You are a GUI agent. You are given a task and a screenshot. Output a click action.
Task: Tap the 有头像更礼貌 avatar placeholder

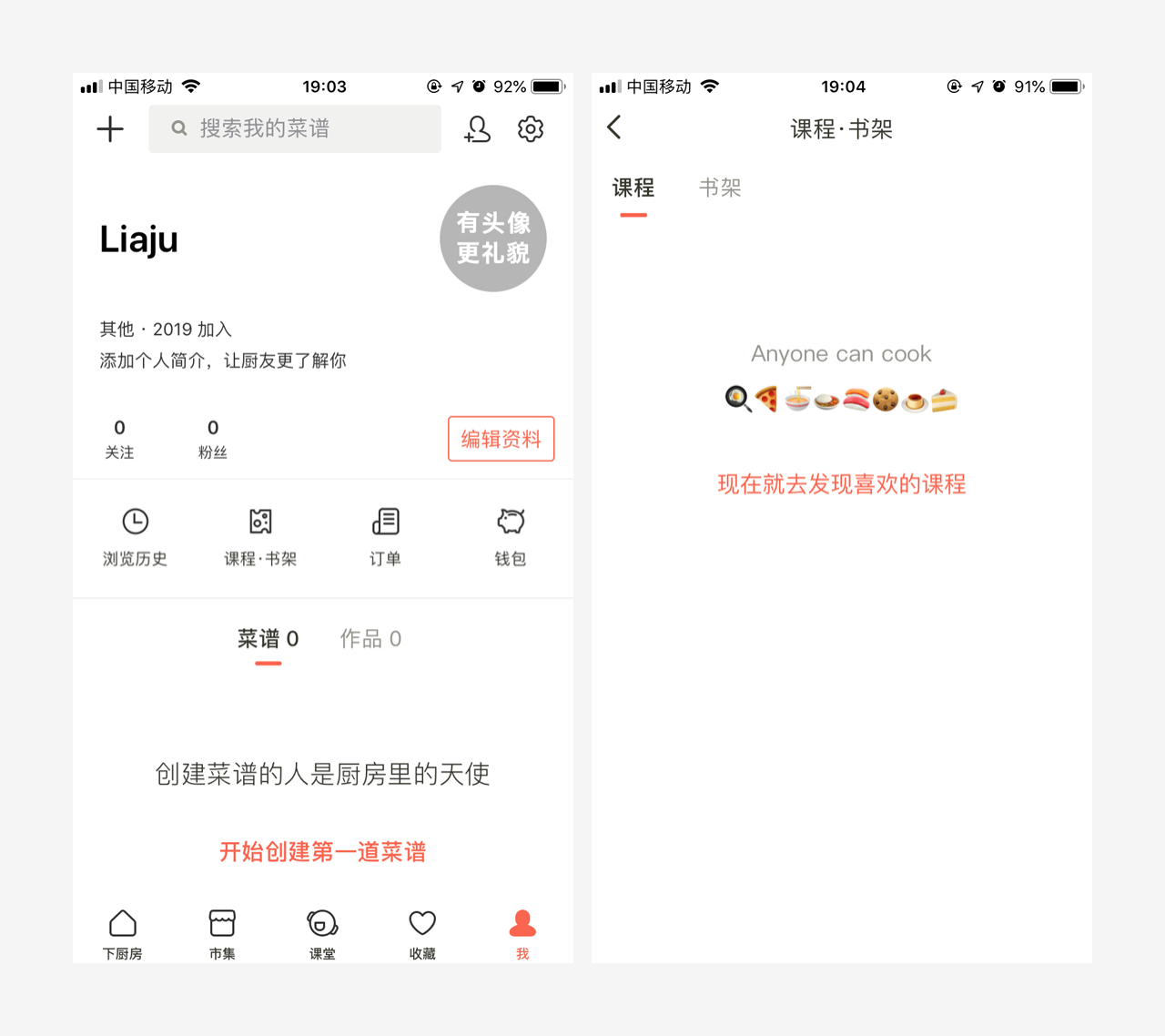pyautogui.click(x=493, y=239)
